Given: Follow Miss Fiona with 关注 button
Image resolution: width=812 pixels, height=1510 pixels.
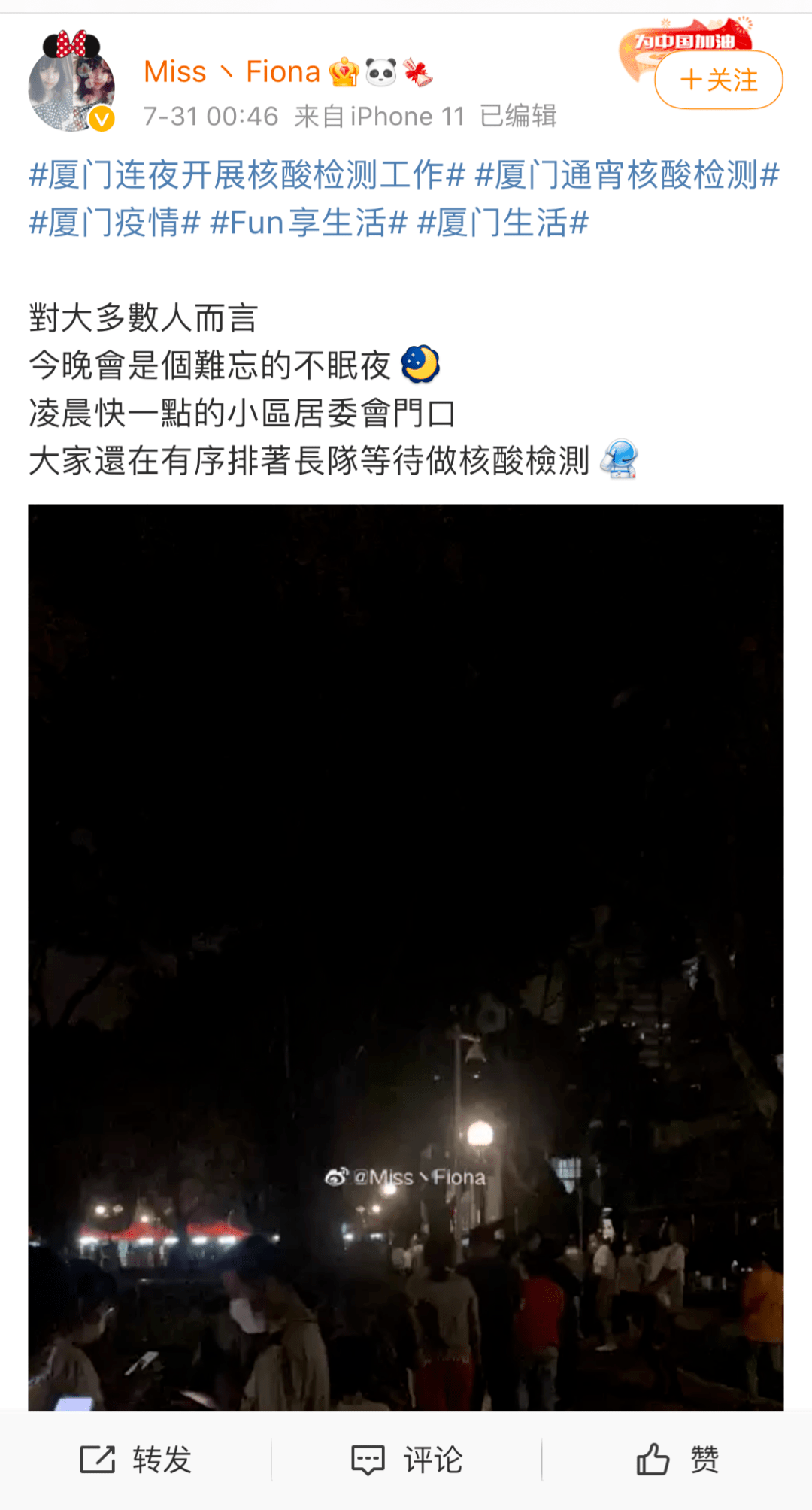Looking at the screenshot, I should (x=718, y=80).
